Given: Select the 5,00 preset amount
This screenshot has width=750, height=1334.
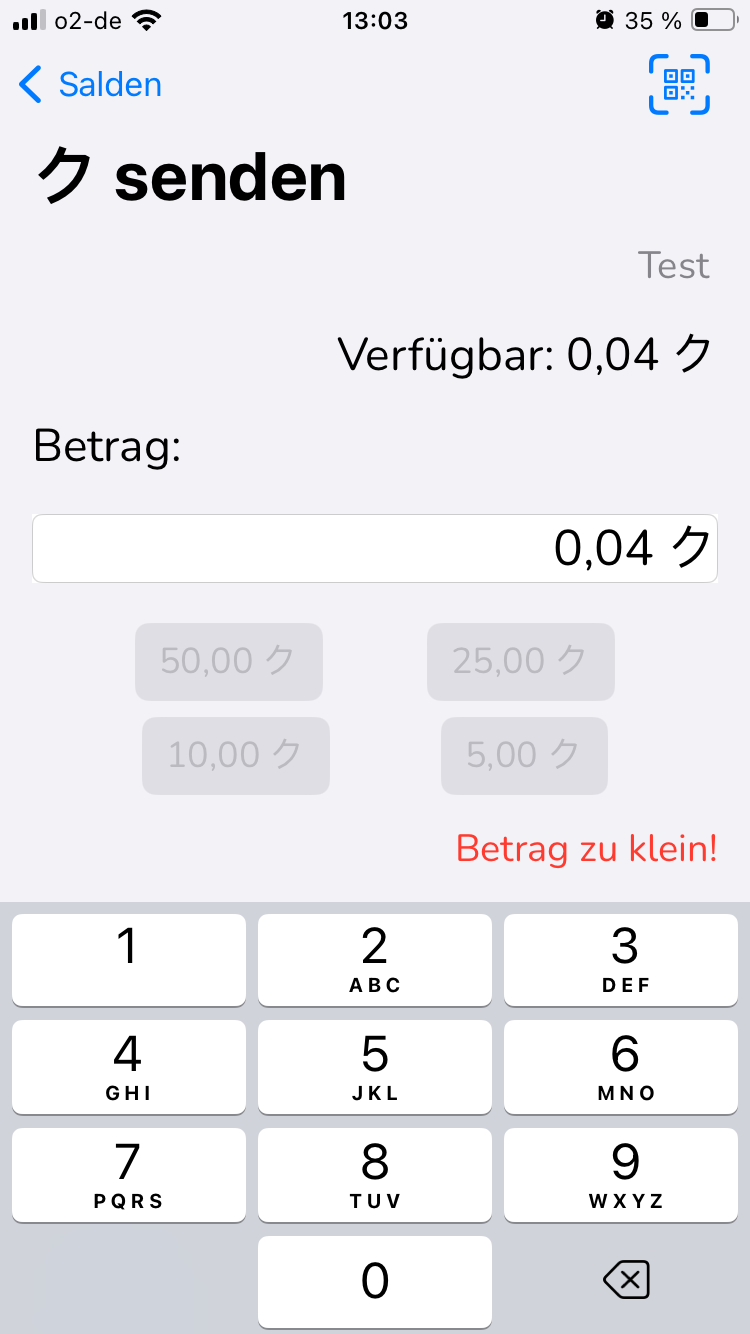Looking at the screenshot, I should tap(524, 755).
